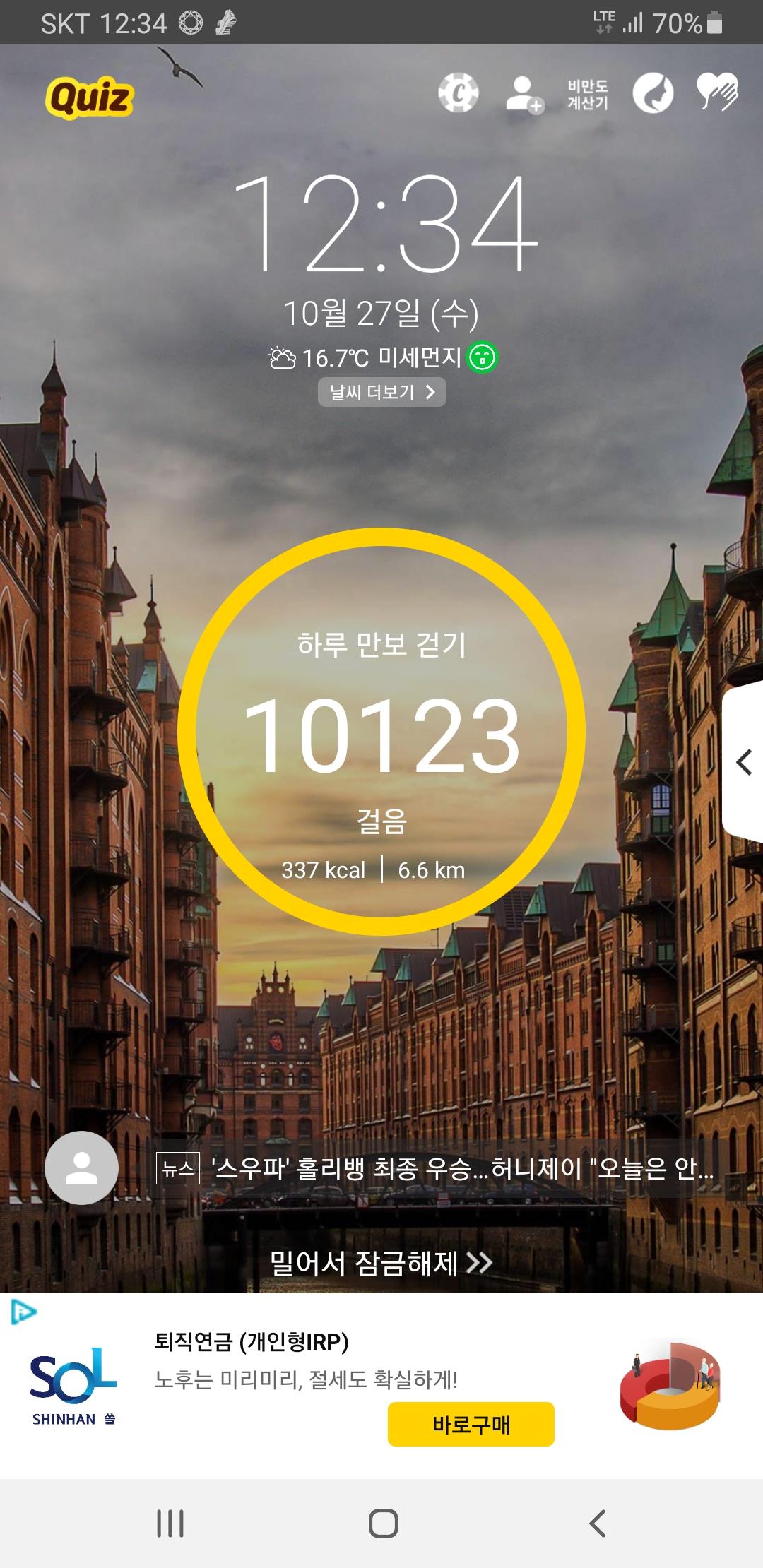
Task: Open the 하루 만보 걷기 step counter circle
Action: pyautogui.click(x=381, y=731)
